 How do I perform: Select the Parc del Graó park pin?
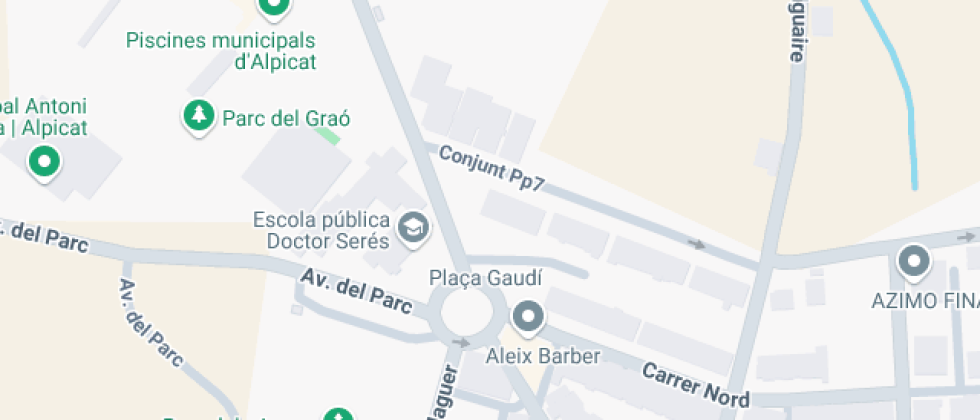tap(200, 116)
